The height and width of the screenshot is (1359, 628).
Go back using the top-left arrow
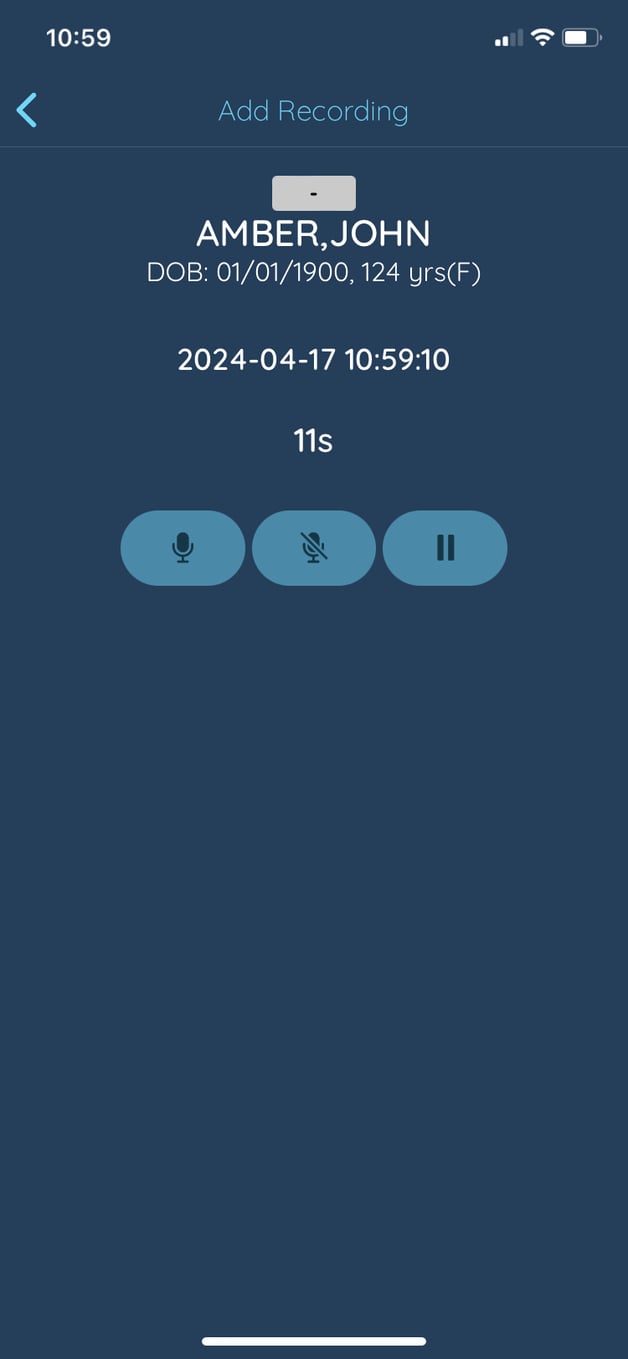27,110
